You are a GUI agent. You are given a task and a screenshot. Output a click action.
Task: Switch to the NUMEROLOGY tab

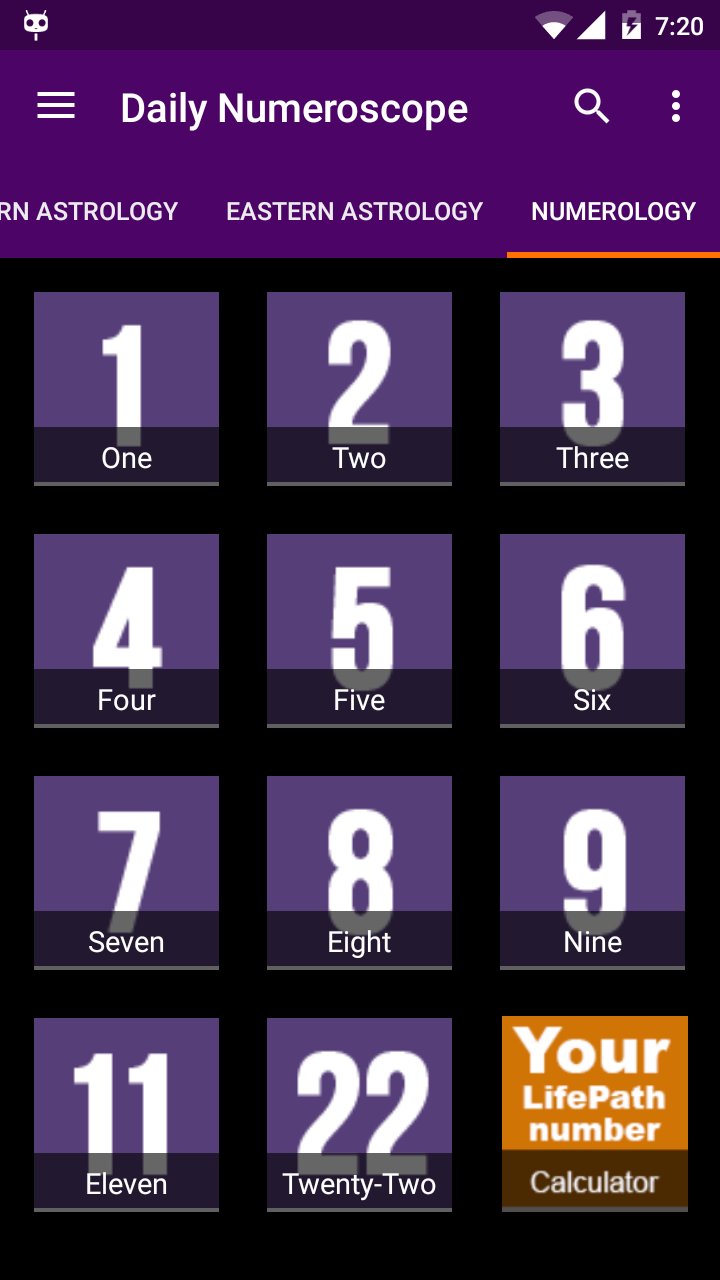tap(614, 211)
